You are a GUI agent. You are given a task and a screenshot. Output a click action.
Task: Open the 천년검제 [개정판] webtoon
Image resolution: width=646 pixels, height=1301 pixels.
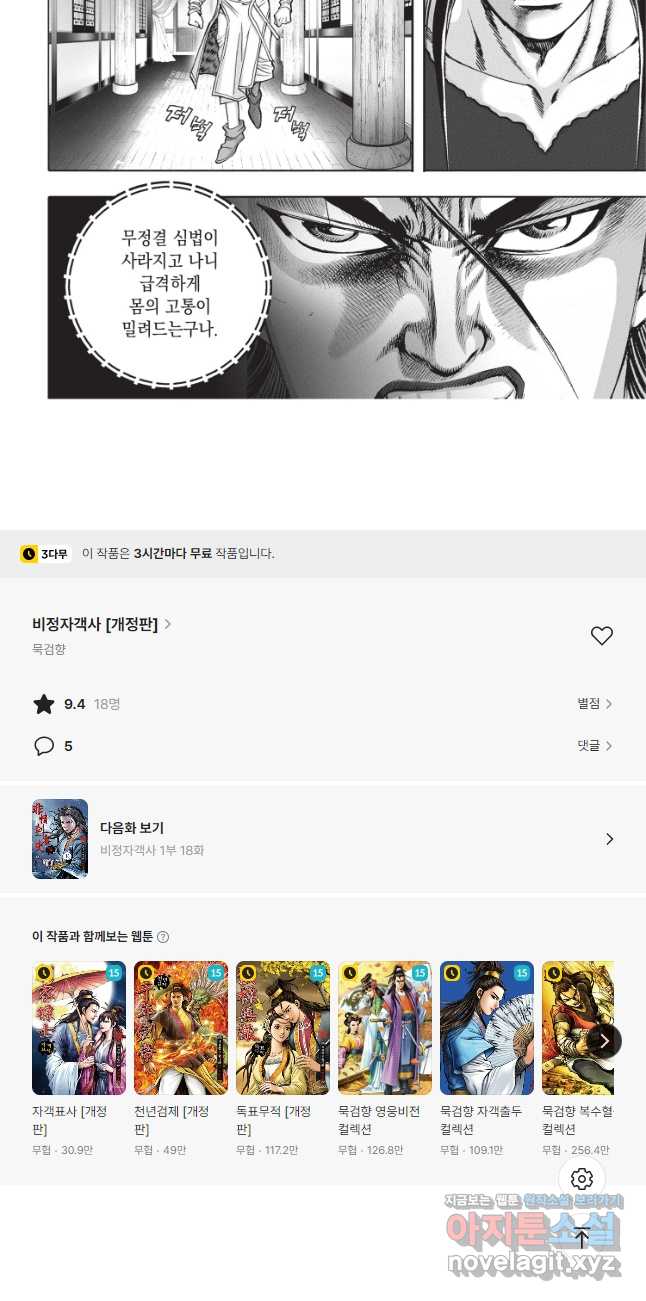pyautogui.click(x=181, y=1028)
